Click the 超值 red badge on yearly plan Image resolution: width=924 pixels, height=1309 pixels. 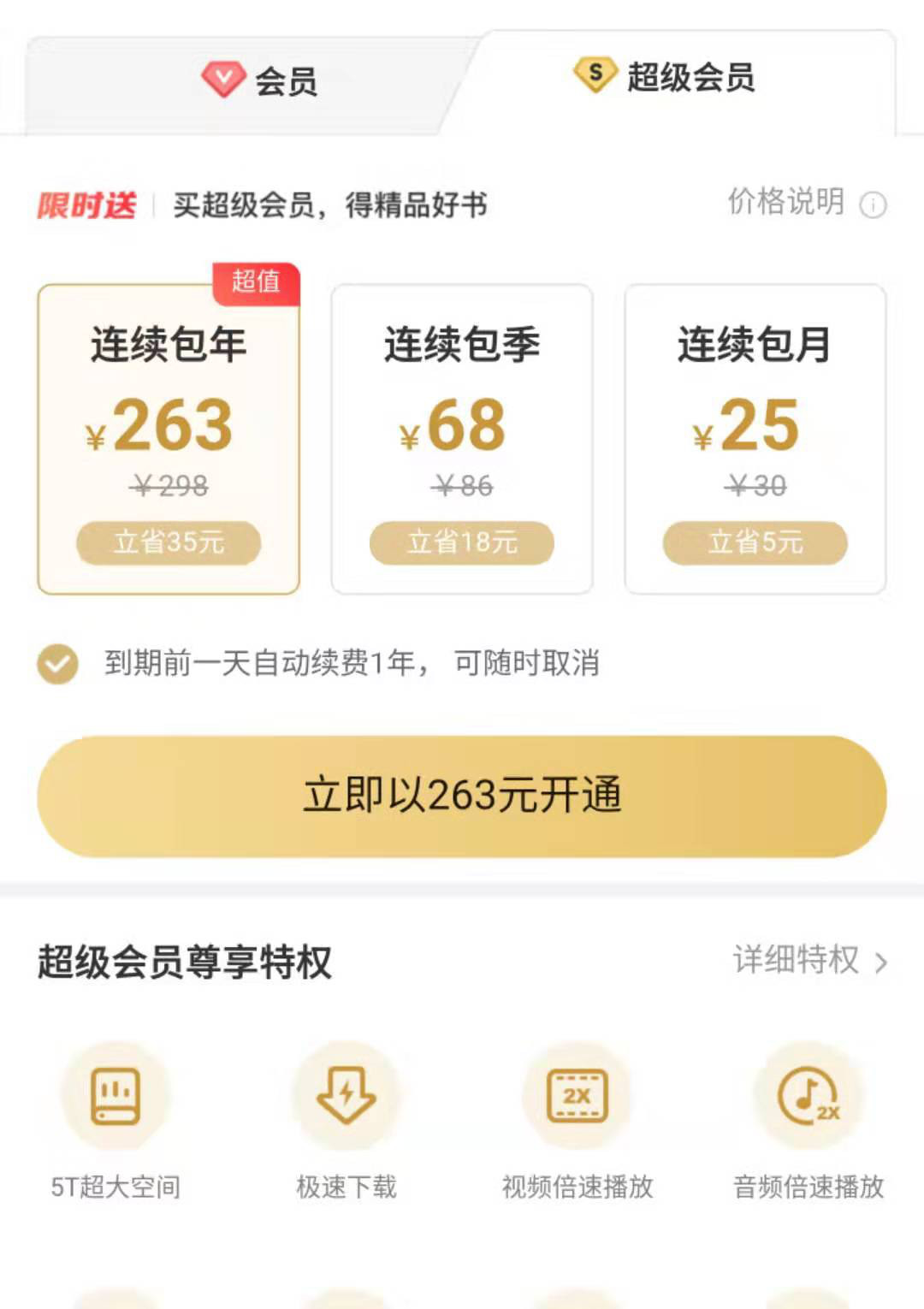click(x=255, y=285)
